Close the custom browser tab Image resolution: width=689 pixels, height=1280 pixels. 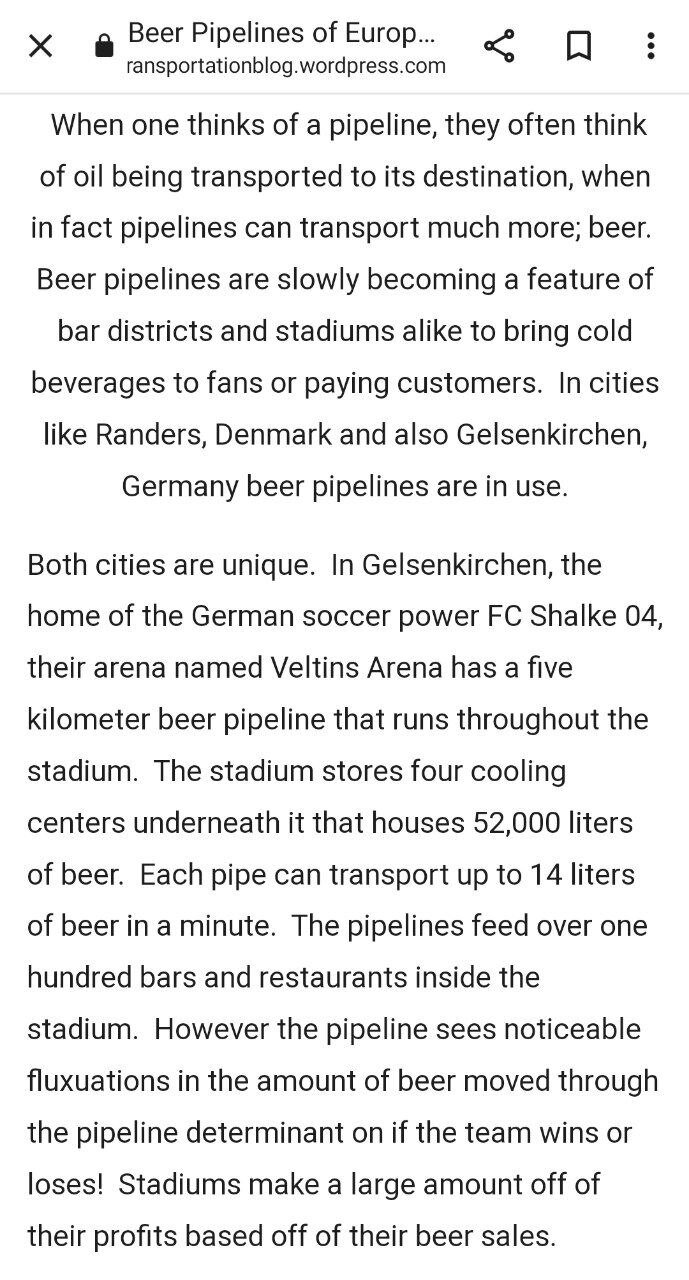click(x=40, y=46)
